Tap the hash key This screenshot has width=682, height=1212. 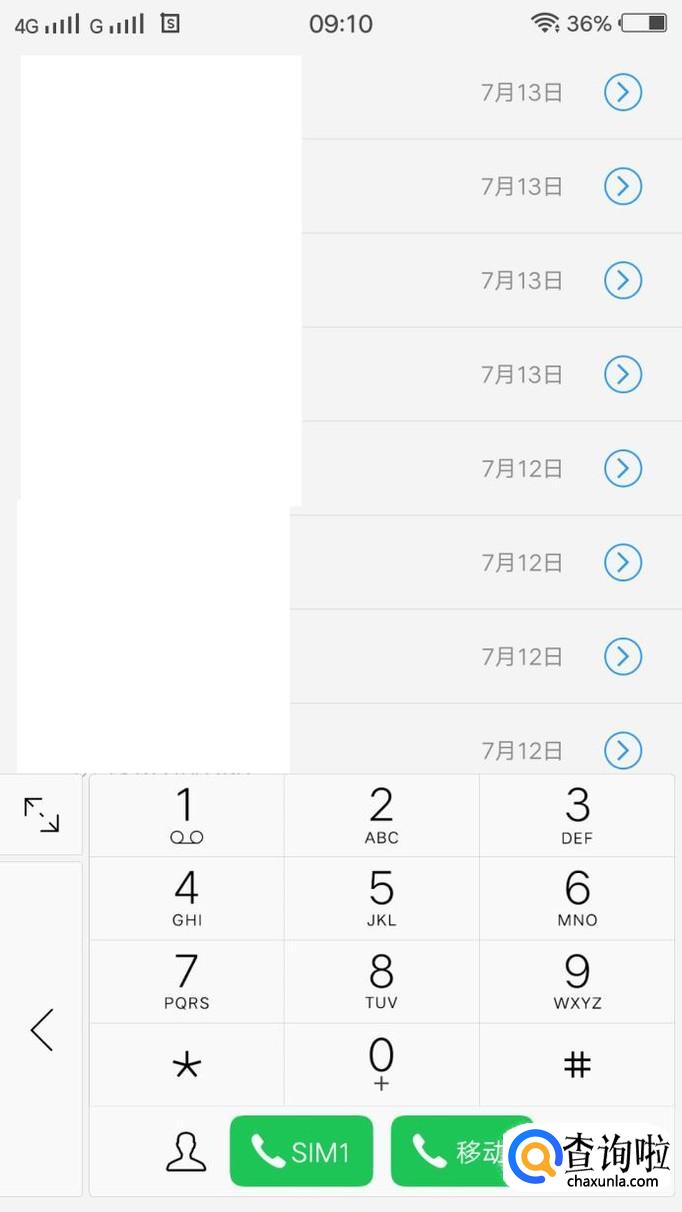577,1065
